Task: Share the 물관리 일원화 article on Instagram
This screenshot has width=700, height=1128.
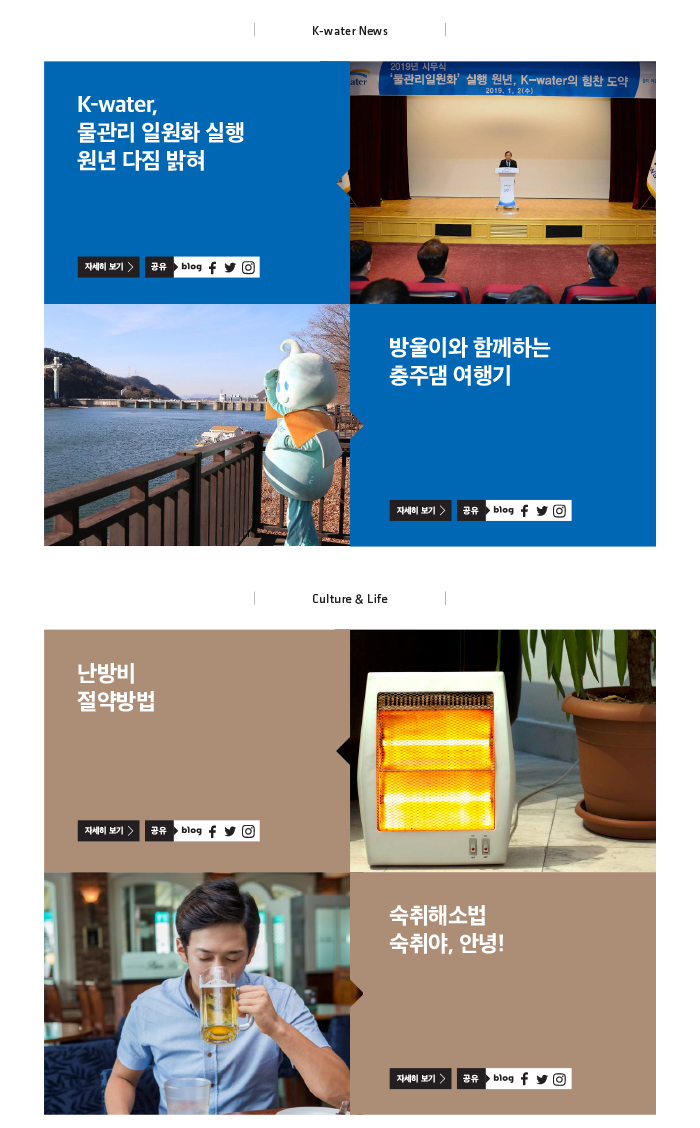Action: click(249, 267)
